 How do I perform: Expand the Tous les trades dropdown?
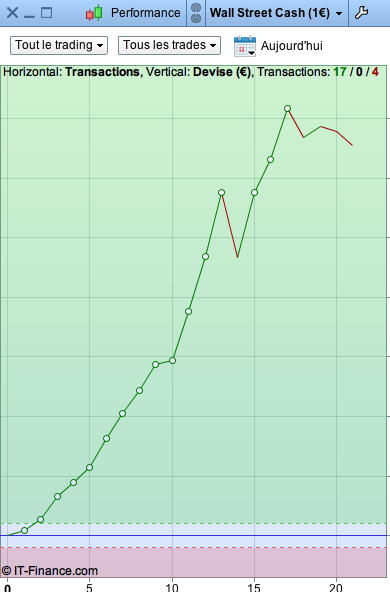[x=169, y=45]
